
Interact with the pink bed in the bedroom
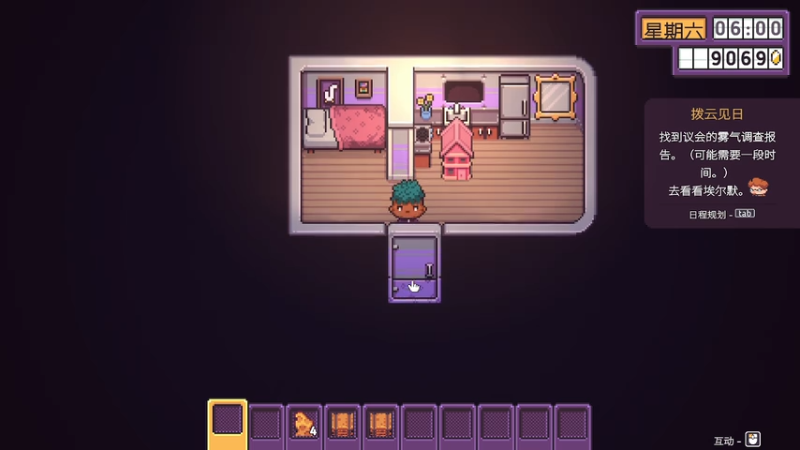357,127
